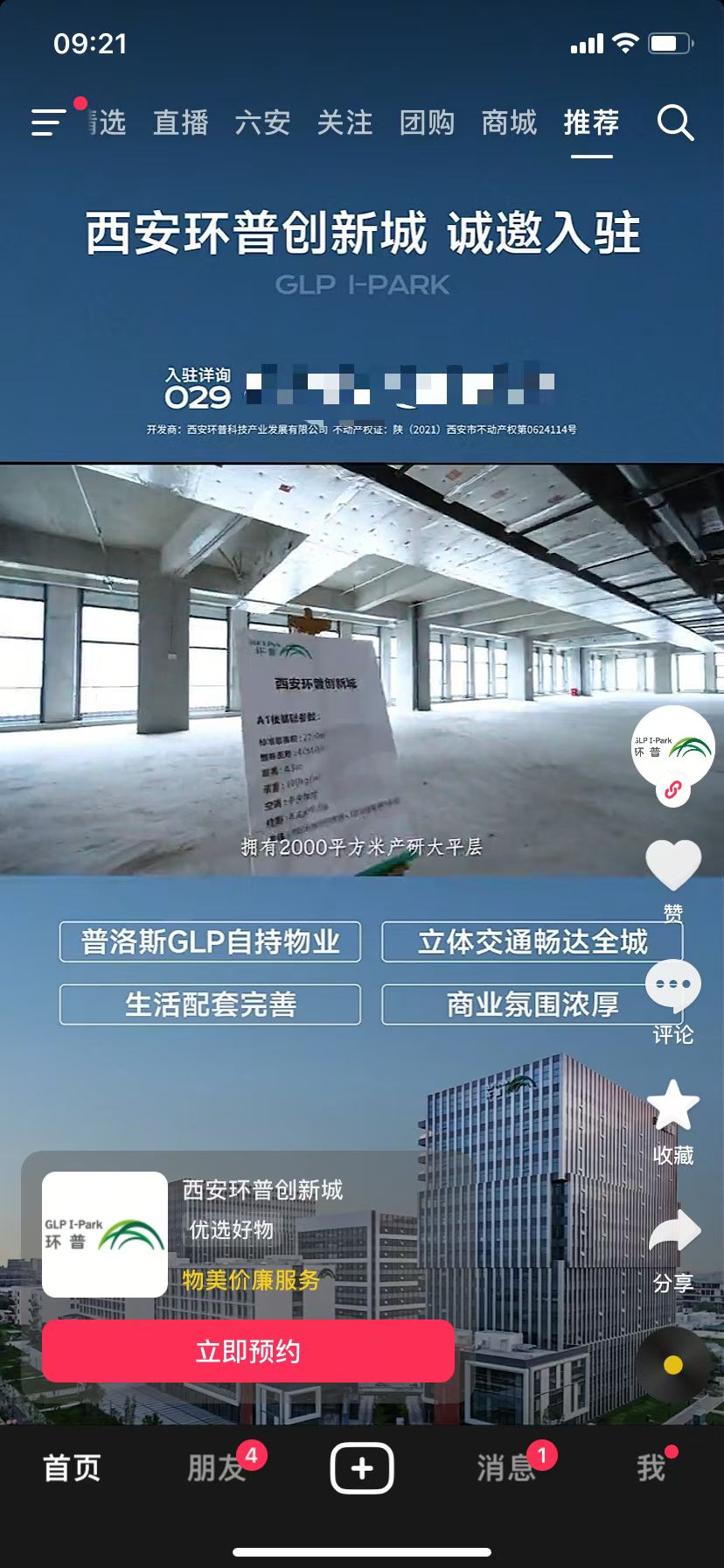Add this video to 收藏
This screenshot has height=1568, width=724.
click(672, 1107)
